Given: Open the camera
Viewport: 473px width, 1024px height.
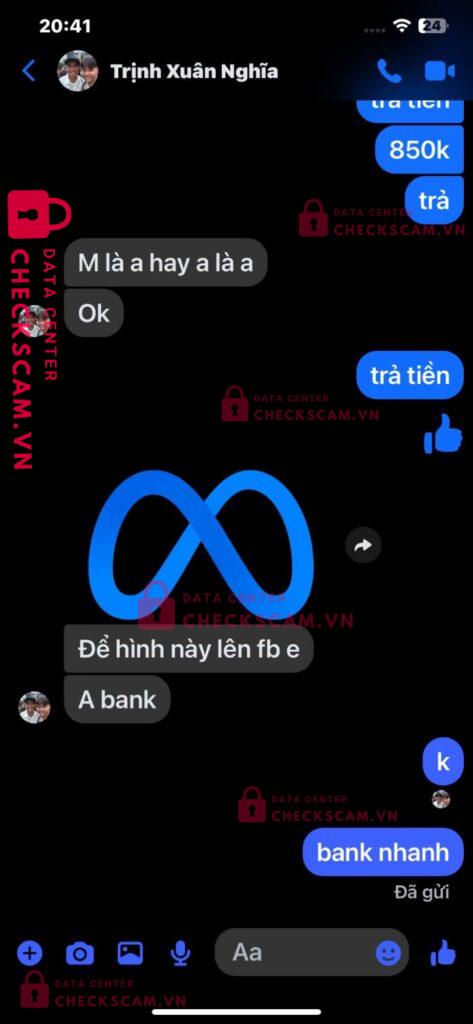Looking at the screenshot, I should click(x=80, y=954).
